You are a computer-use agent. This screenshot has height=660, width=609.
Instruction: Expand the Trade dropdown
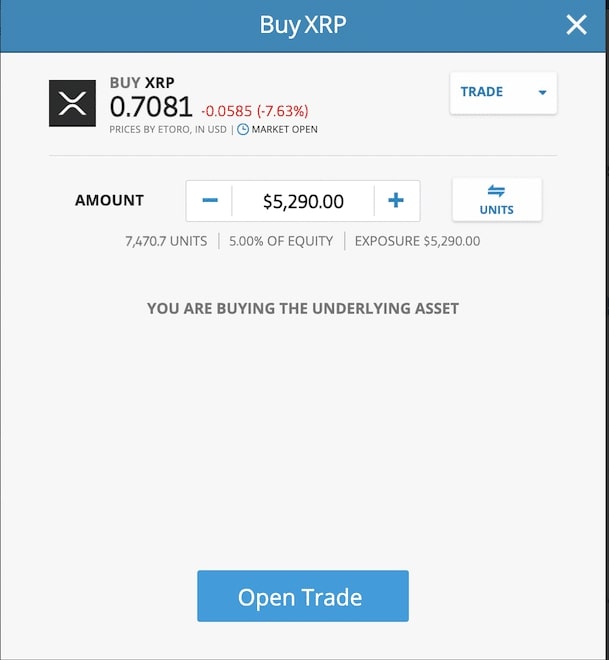tap(503, 92)
